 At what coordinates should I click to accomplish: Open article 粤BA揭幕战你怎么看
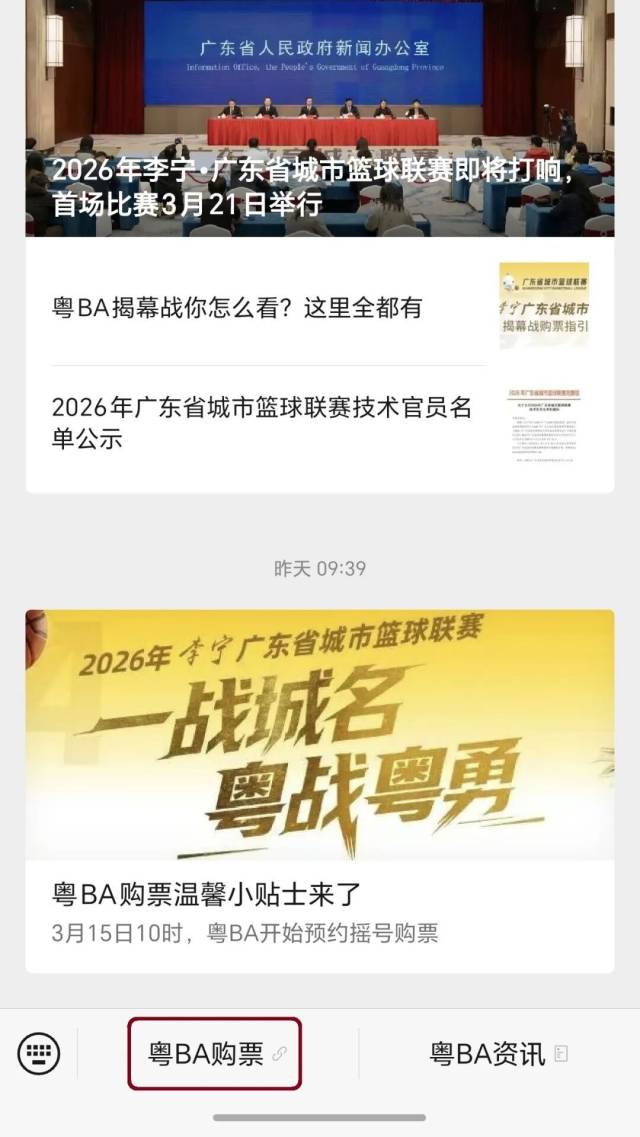[237, 308]
